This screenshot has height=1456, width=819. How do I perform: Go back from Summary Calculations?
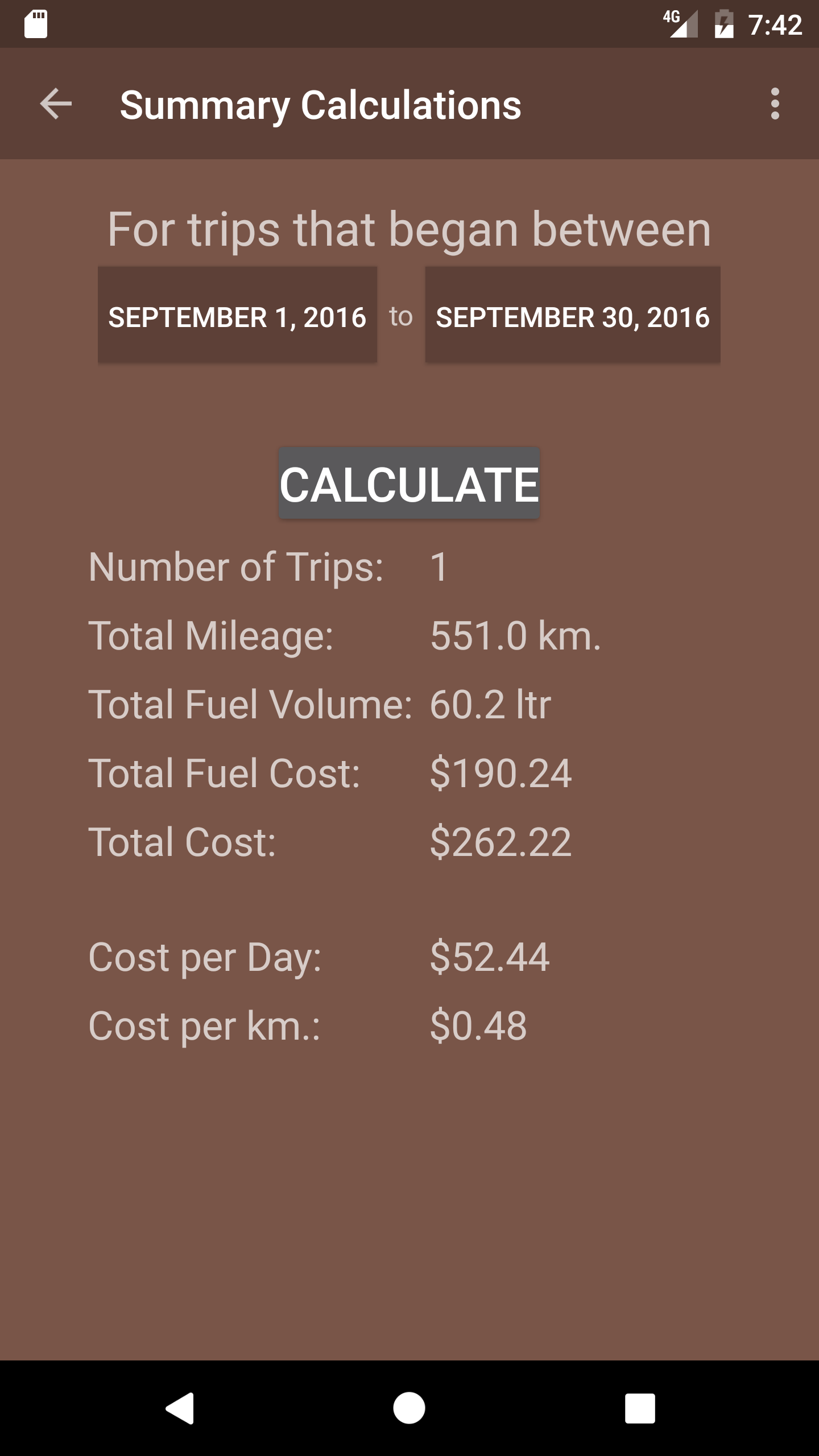pos(56,104)
